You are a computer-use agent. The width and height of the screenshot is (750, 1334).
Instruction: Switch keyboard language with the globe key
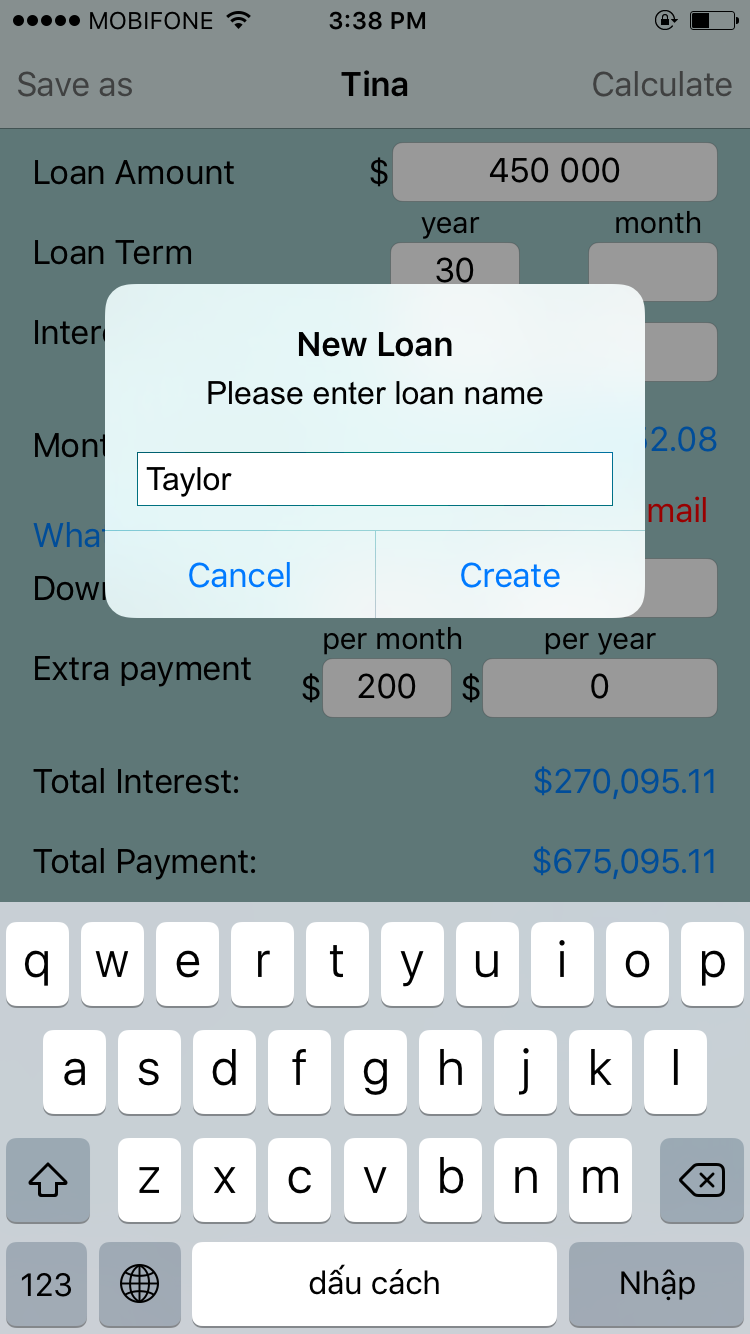[x=139, y=1283]
